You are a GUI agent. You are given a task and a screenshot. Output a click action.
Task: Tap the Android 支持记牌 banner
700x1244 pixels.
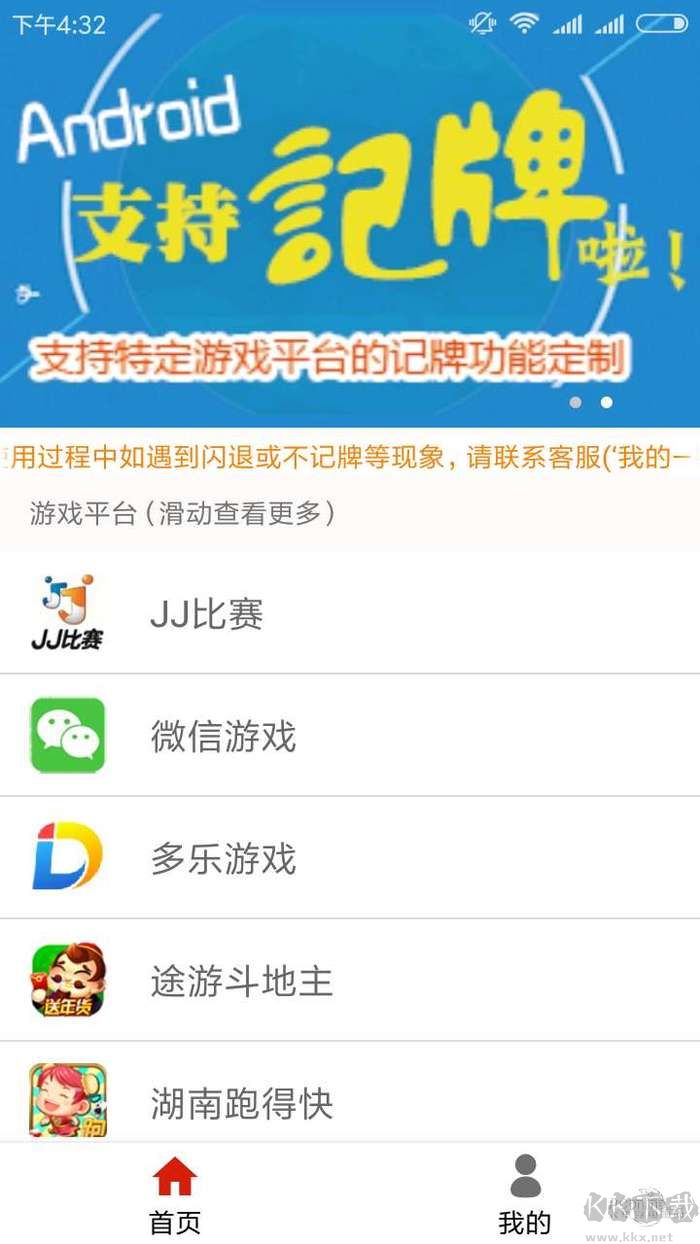coord(350,230)
